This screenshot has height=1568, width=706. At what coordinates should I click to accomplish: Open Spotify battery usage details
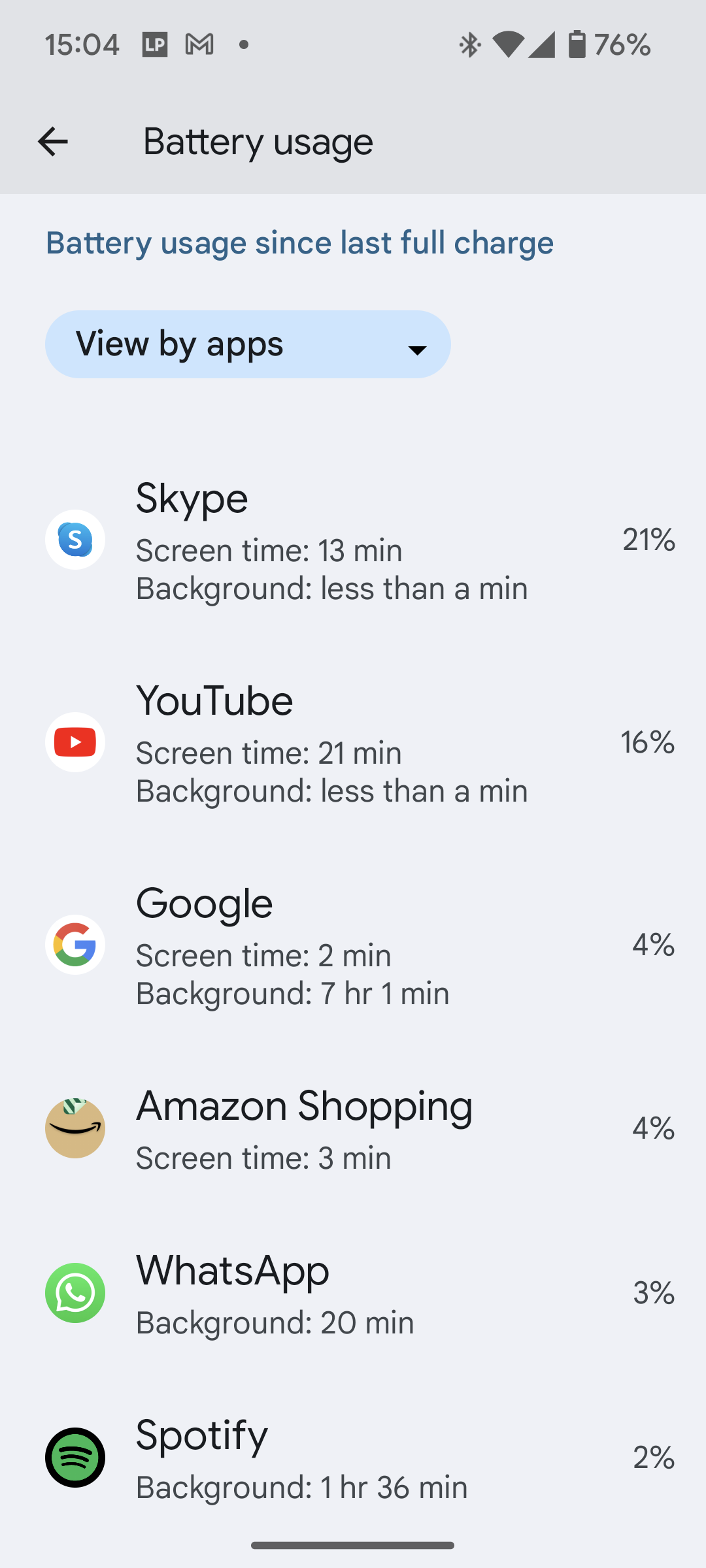point(353,1458)
